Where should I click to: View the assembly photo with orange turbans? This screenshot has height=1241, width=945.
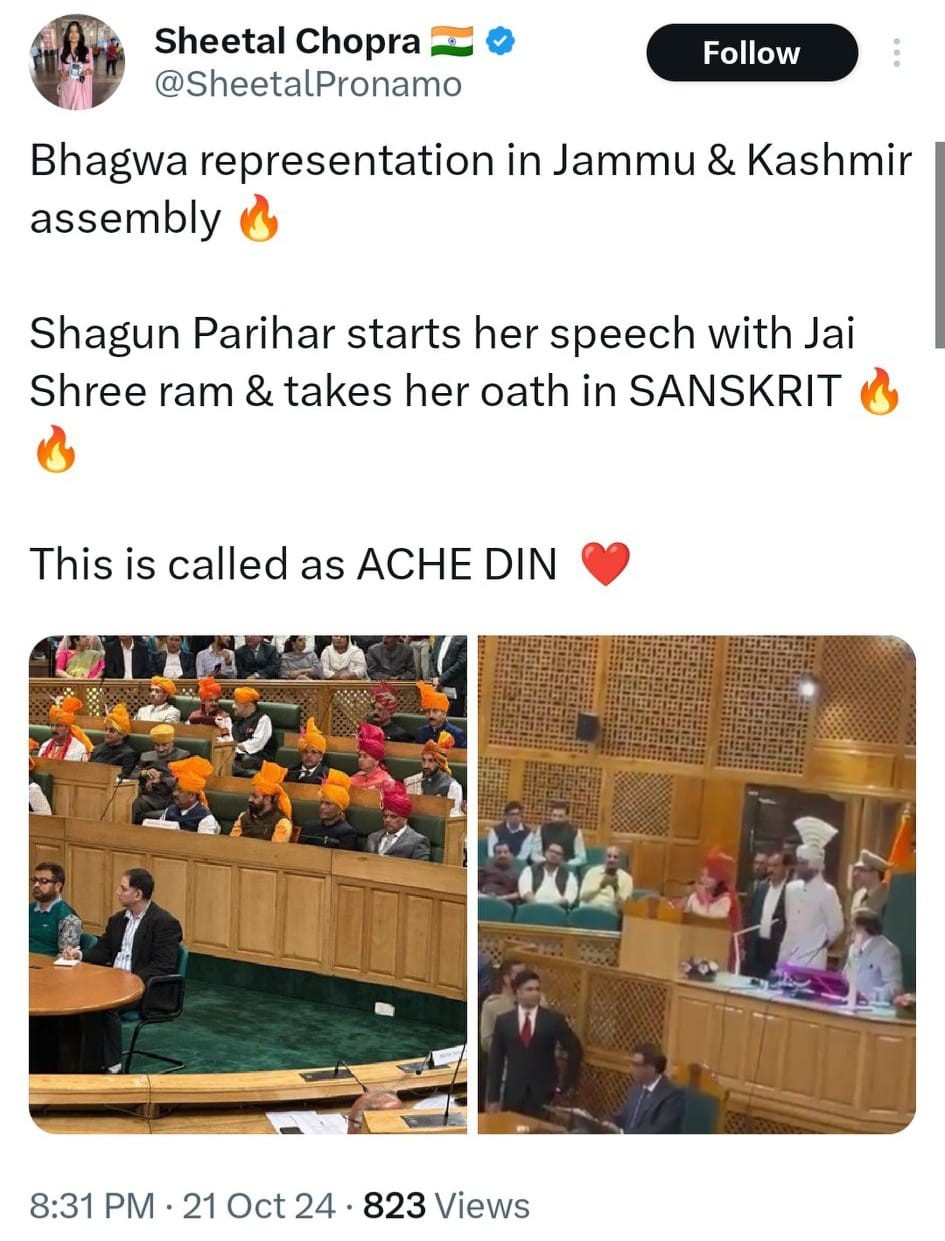coord(248,884)
